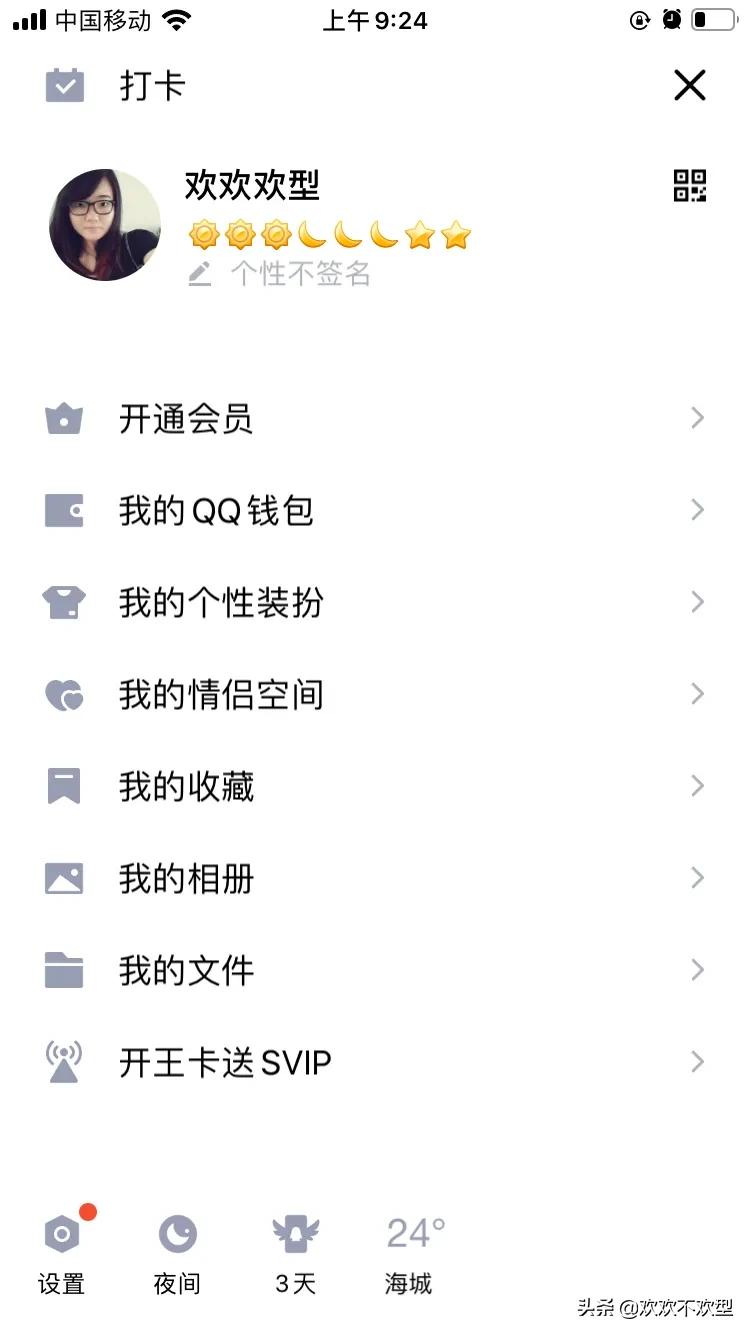Go to 我的QQ钱包
This screenshot has height=1334, width=750.
tap(375, 510)
